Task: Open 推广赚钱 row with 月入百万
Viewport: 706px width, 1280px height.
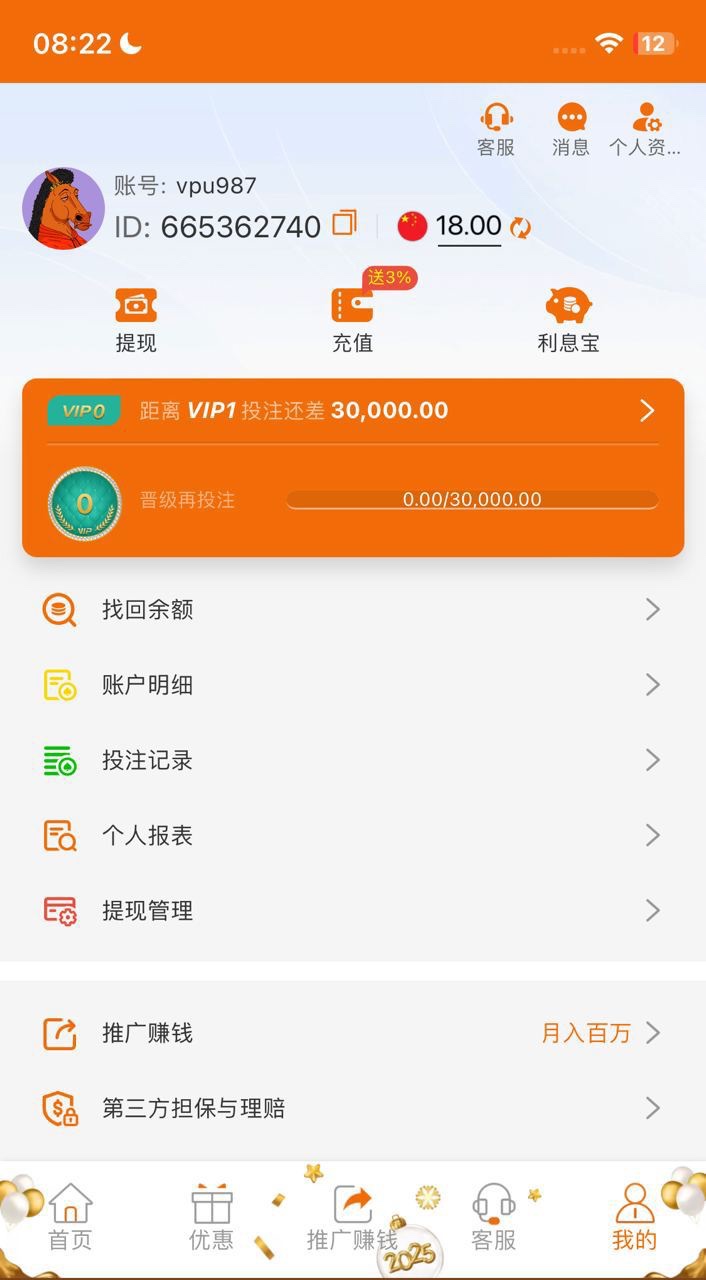Action: 353,1033
